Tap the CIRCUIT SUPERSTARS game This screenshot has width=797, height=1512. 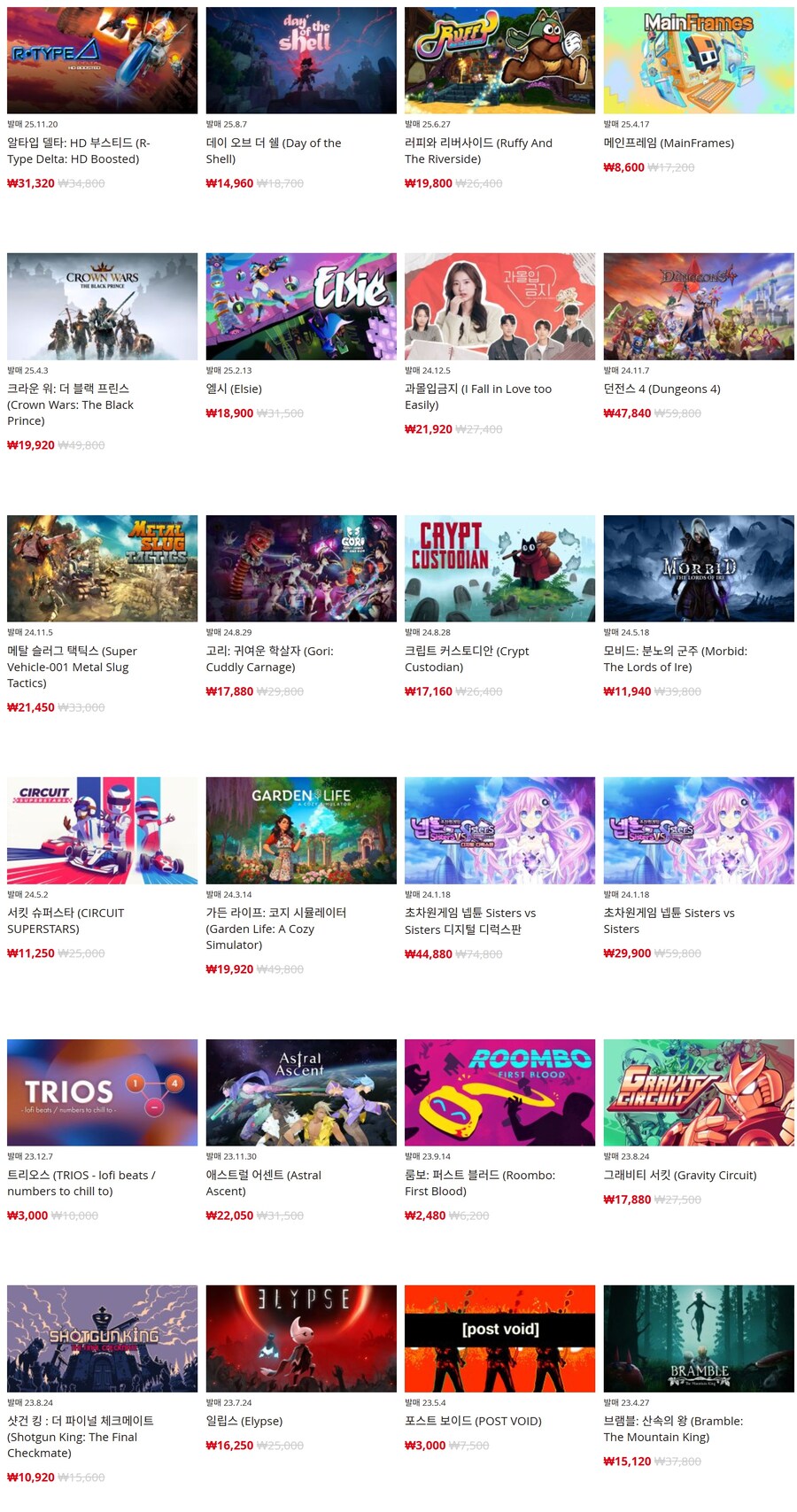pyautogui.click(x=102, y=830)
